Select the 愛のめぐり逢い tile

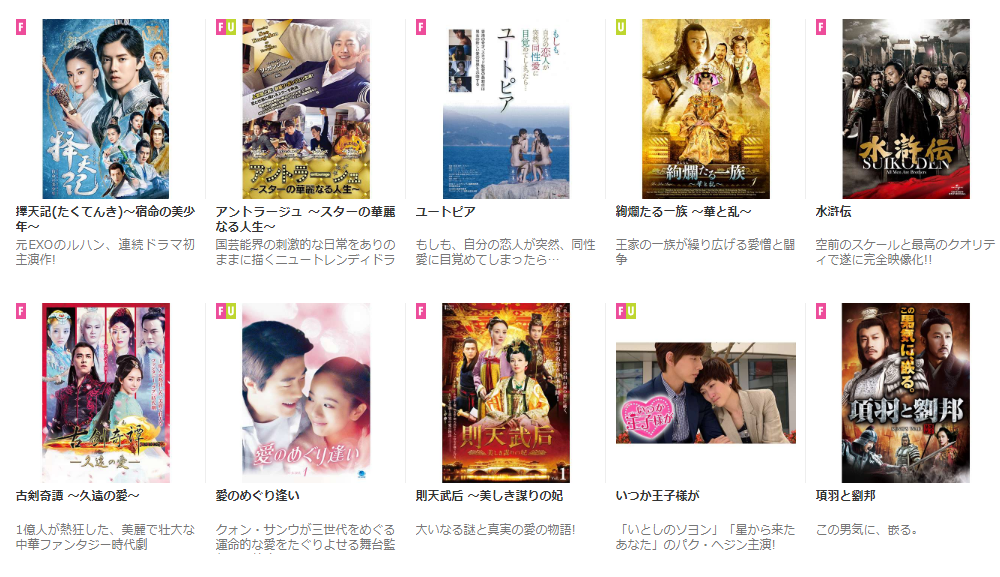coord(306,393)
